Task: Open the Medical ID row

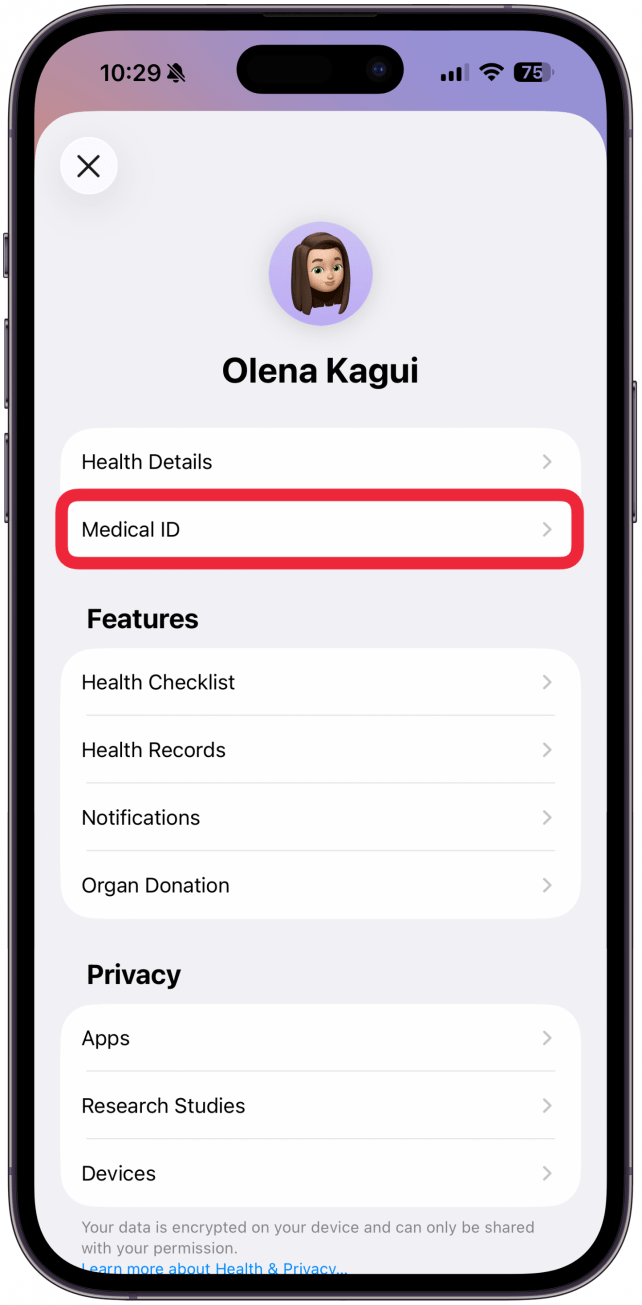Action: (320, 529)
